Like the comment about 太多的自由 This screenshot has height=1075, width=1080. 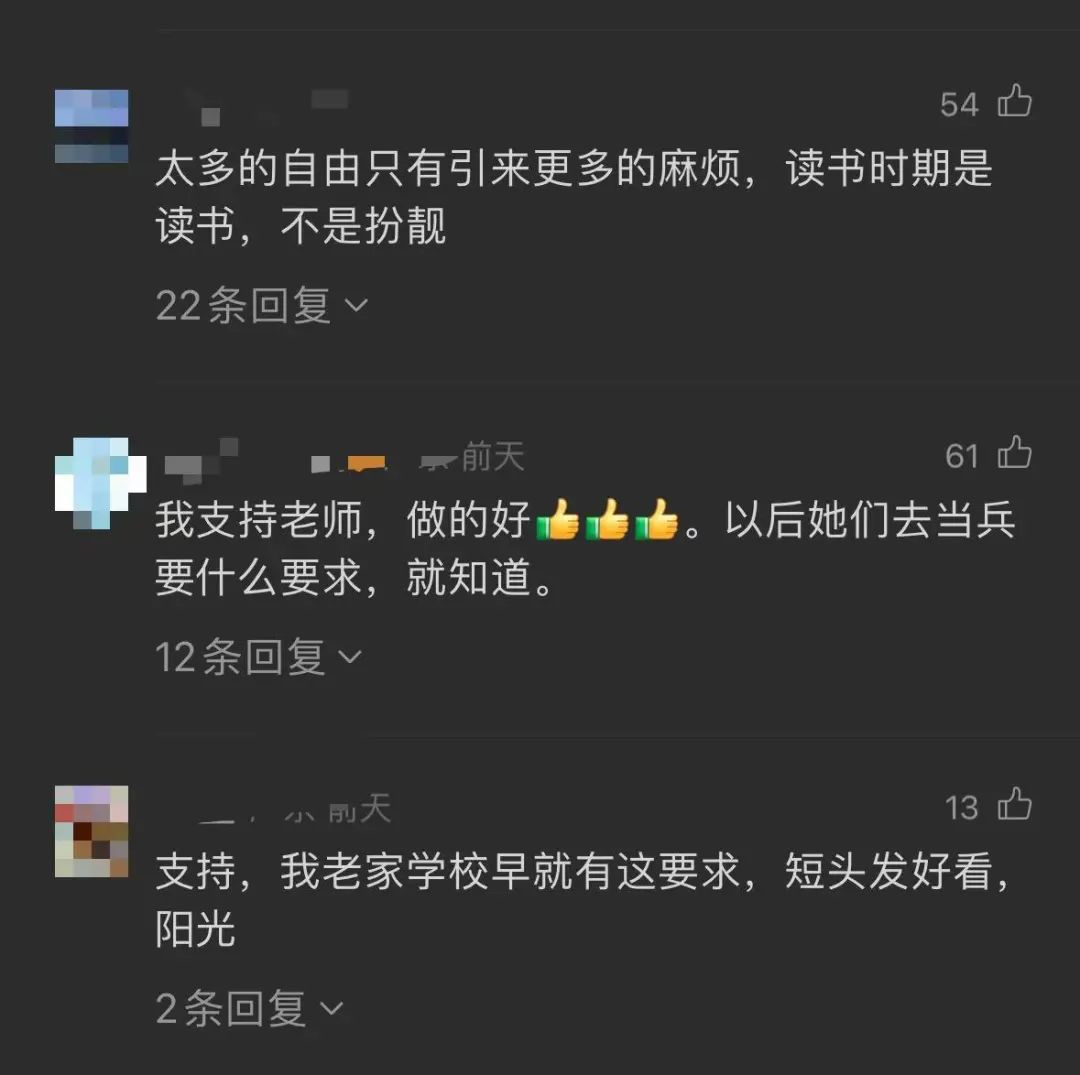point(1015,102)
